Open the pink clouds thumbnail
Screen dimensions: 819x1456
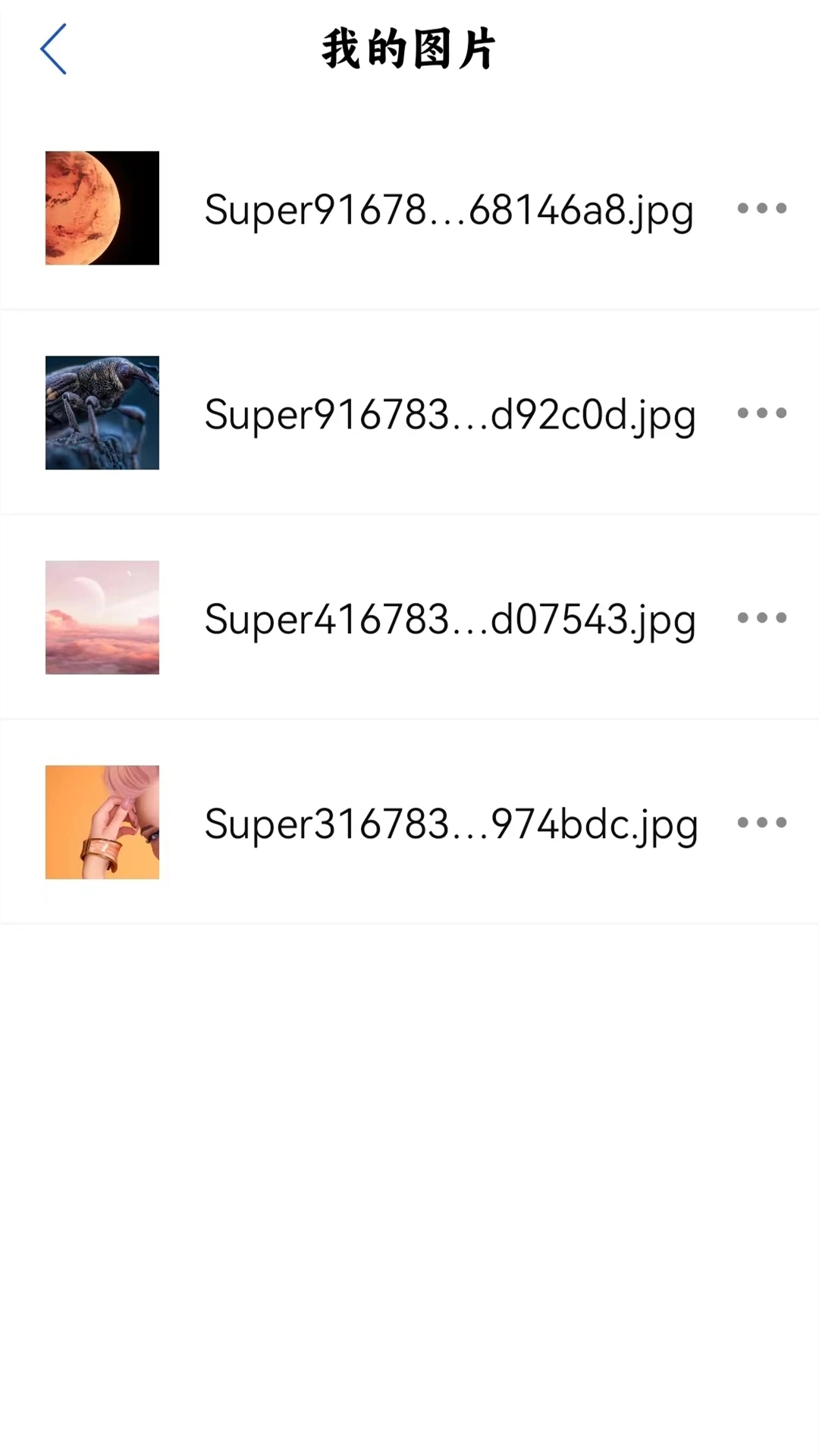(102, 618)
